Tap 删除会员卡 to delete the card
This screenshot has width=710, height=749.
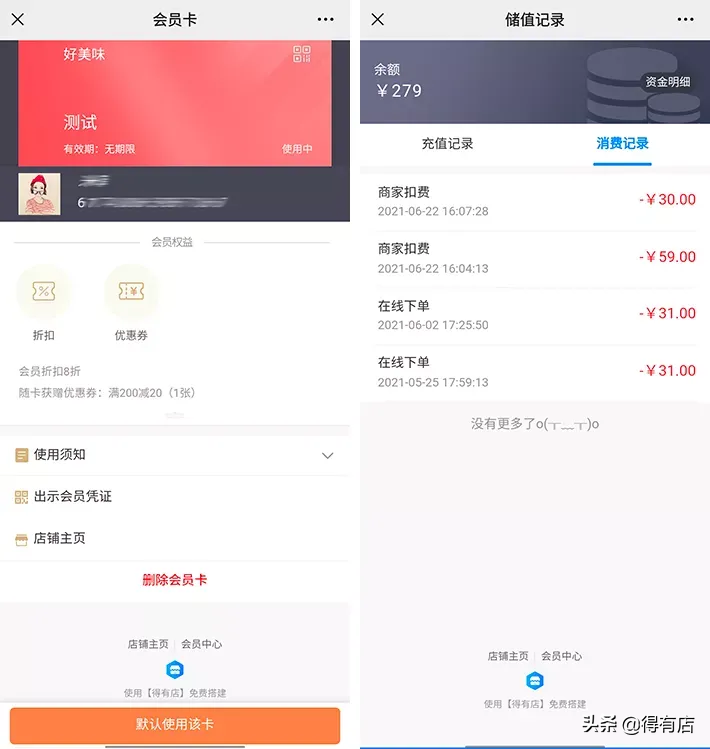[175, 580]
